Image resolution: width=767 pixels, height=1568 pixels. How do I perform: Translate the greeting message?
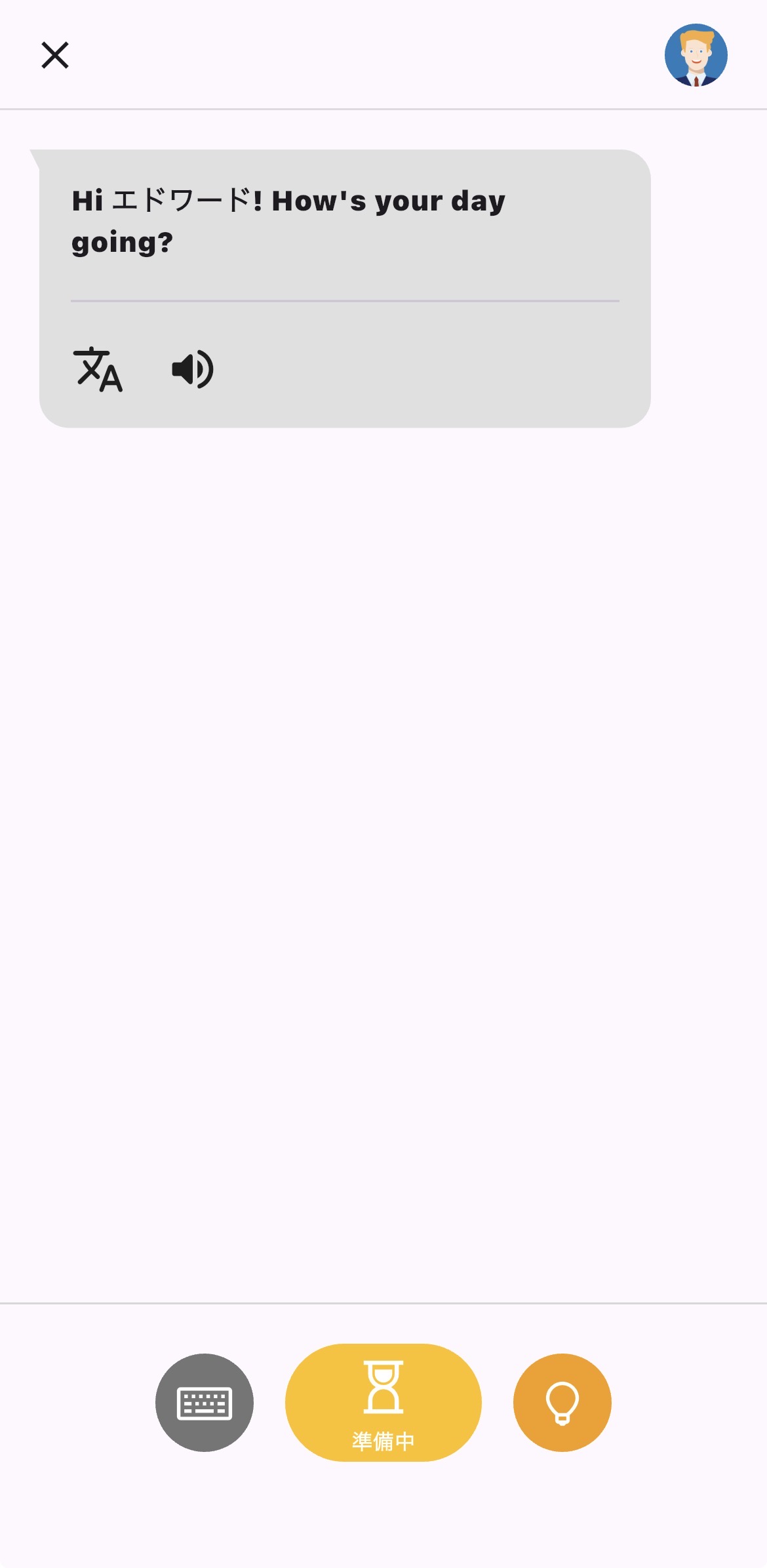(98, 369)
